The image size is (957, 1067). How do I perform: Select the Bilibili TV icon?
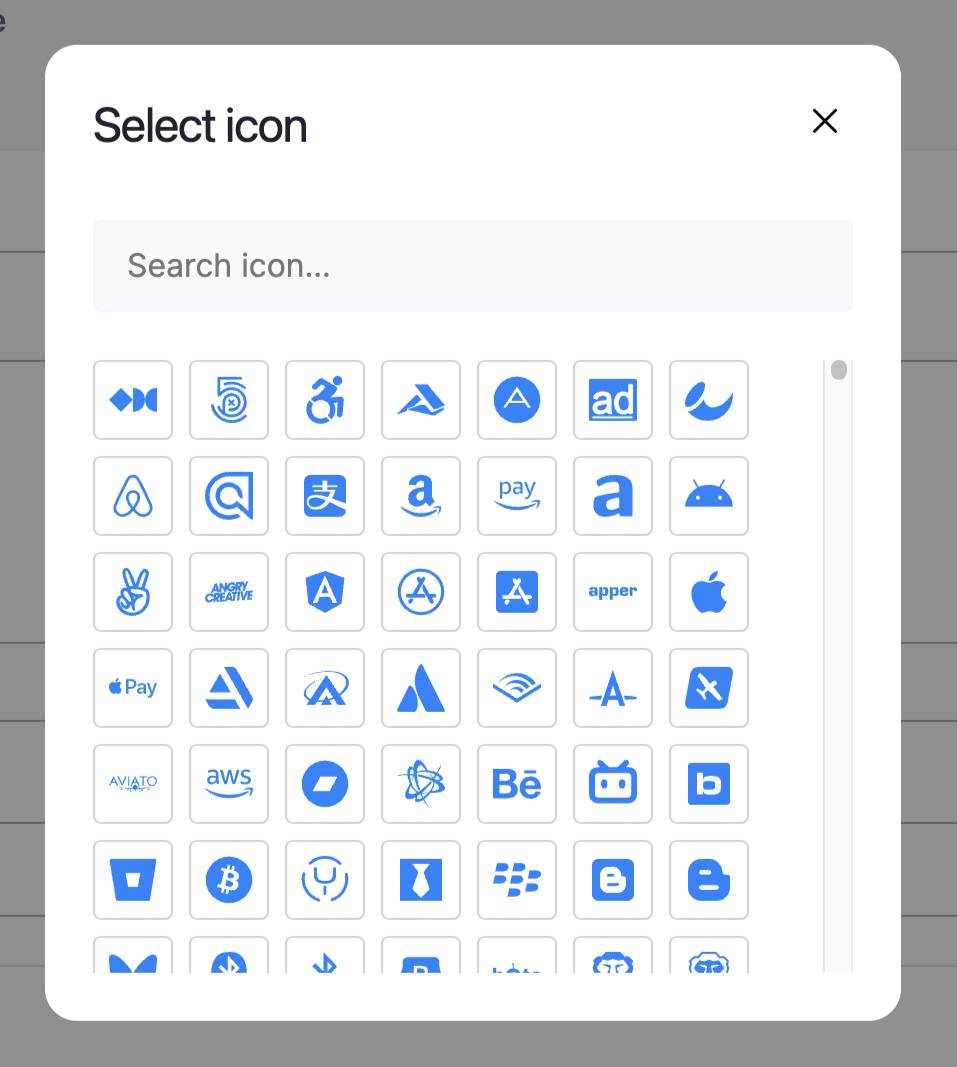[613, 784]
